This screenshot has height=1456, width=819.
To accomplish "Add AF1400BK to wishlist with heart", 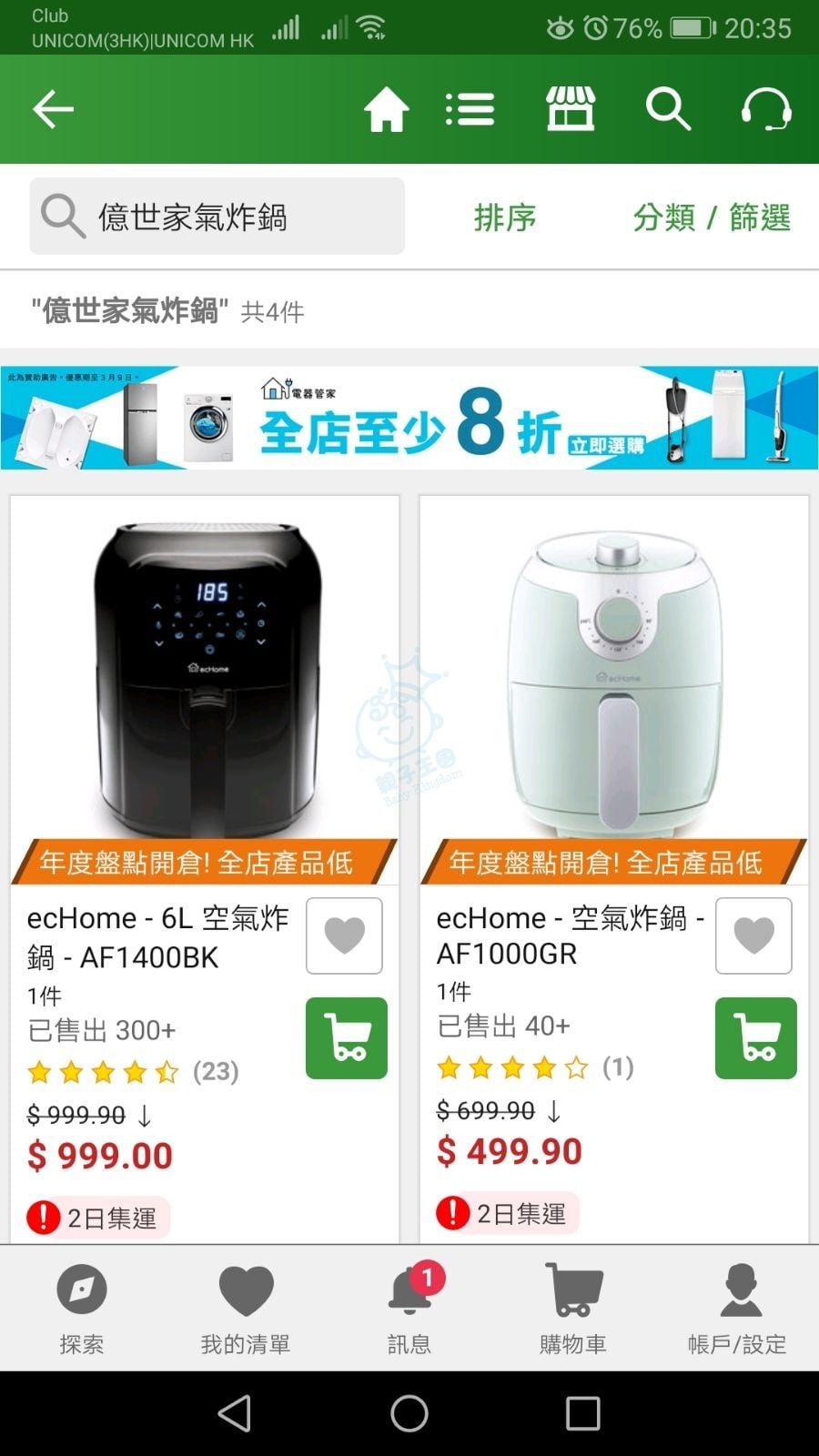I will point(345,935).
